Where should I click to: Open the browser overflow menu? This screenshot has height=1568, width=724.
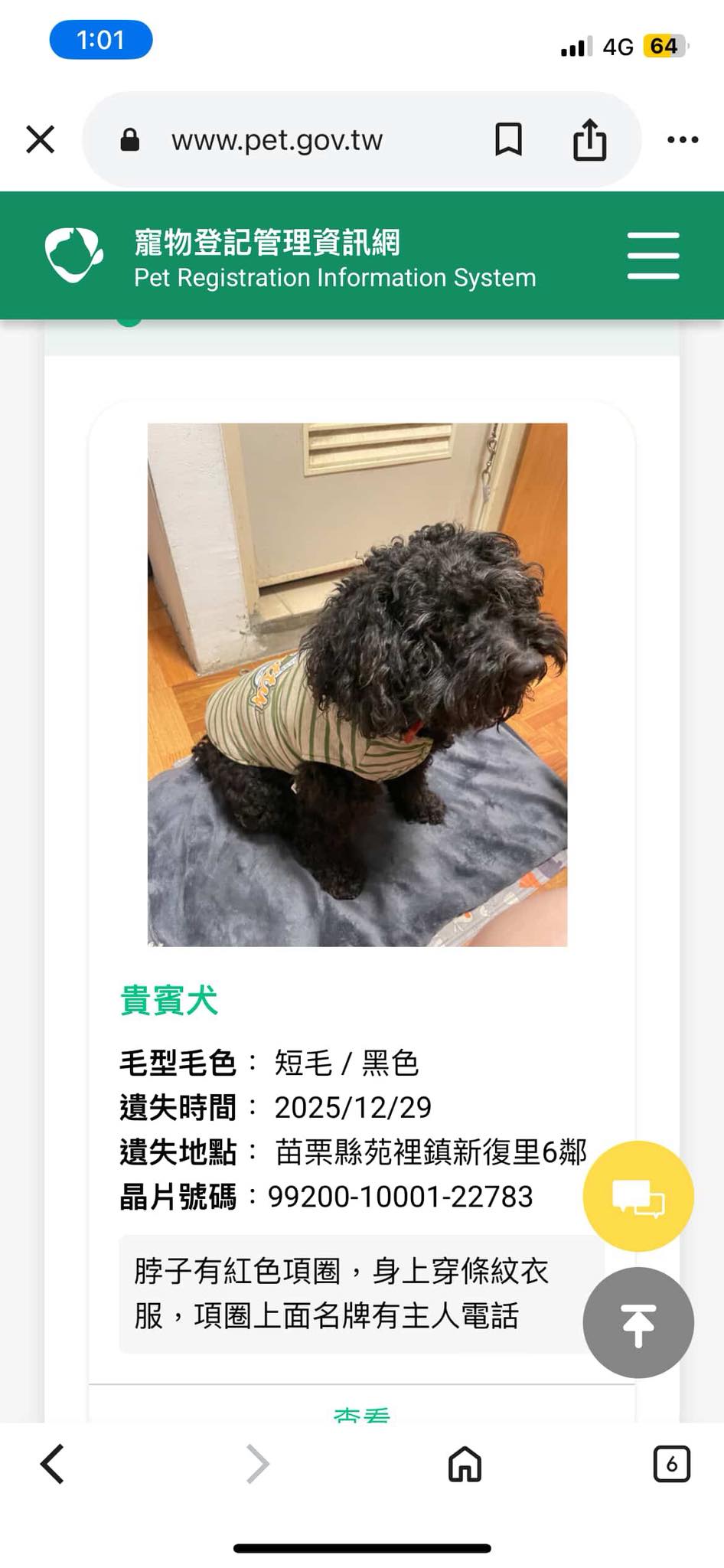pyautogui.click(x=682, y=140)
